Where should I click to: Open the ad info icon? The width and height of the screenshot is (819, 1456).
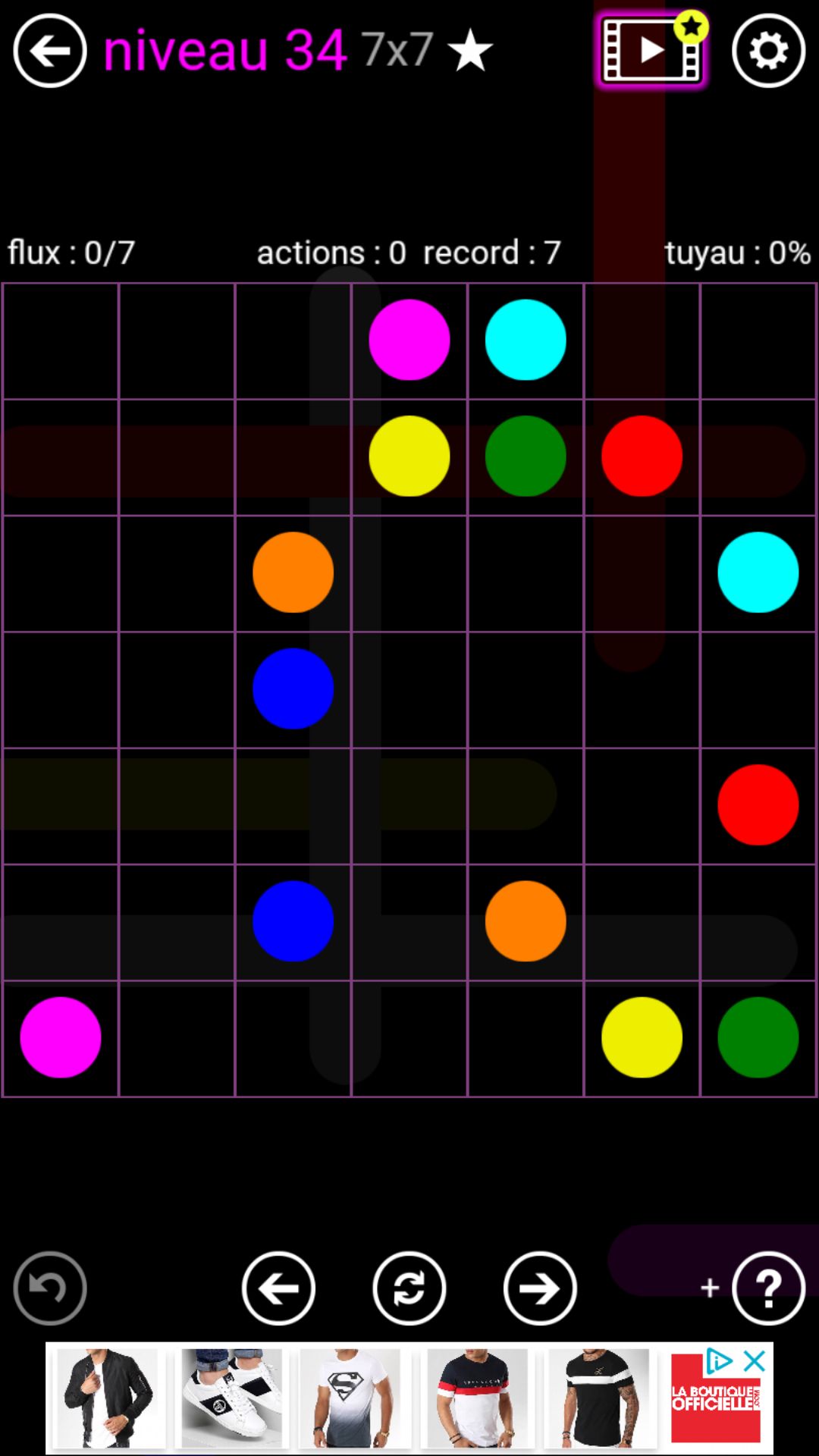pyautogui.click(x=719, y=1361)
